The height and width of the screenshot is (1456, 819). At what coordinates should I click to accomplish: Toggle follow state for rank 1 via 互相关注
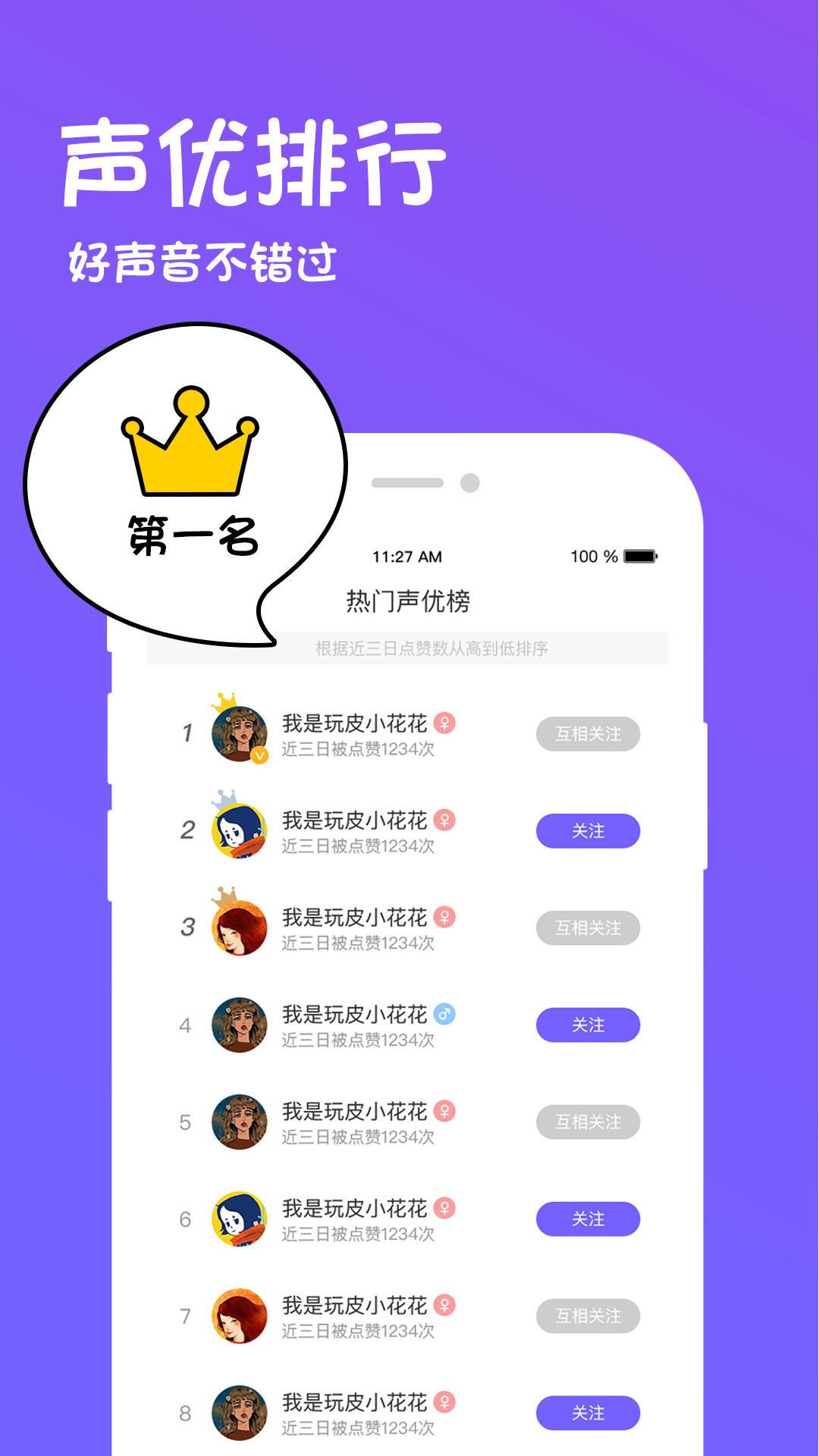pyautogui.click(x=588, y=734)
